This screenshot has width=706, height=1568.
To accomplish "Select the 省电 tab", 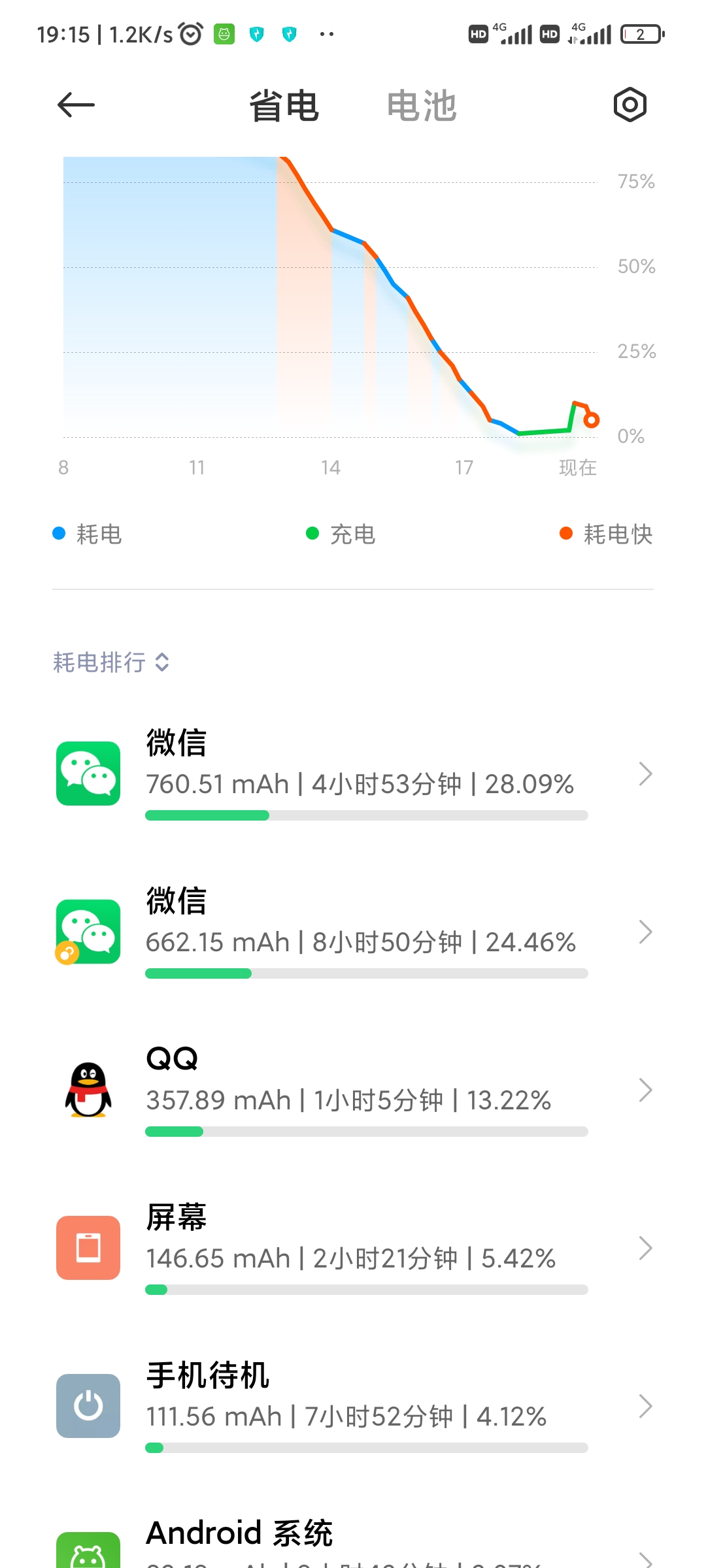I will click(284, 106).
